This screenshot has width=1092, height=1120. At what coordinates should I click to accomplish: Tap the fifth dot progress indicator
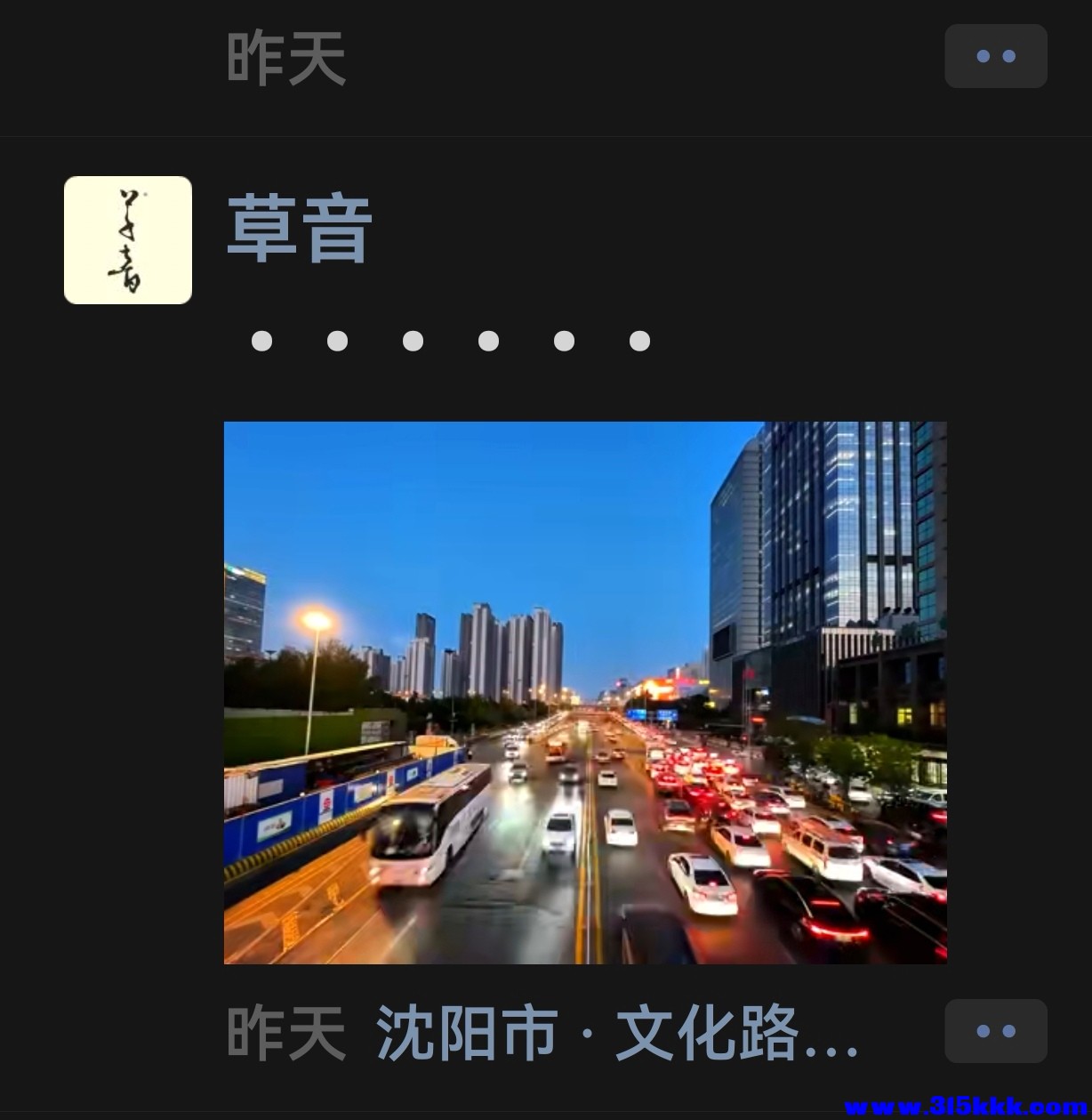click(x=563, y=341)
